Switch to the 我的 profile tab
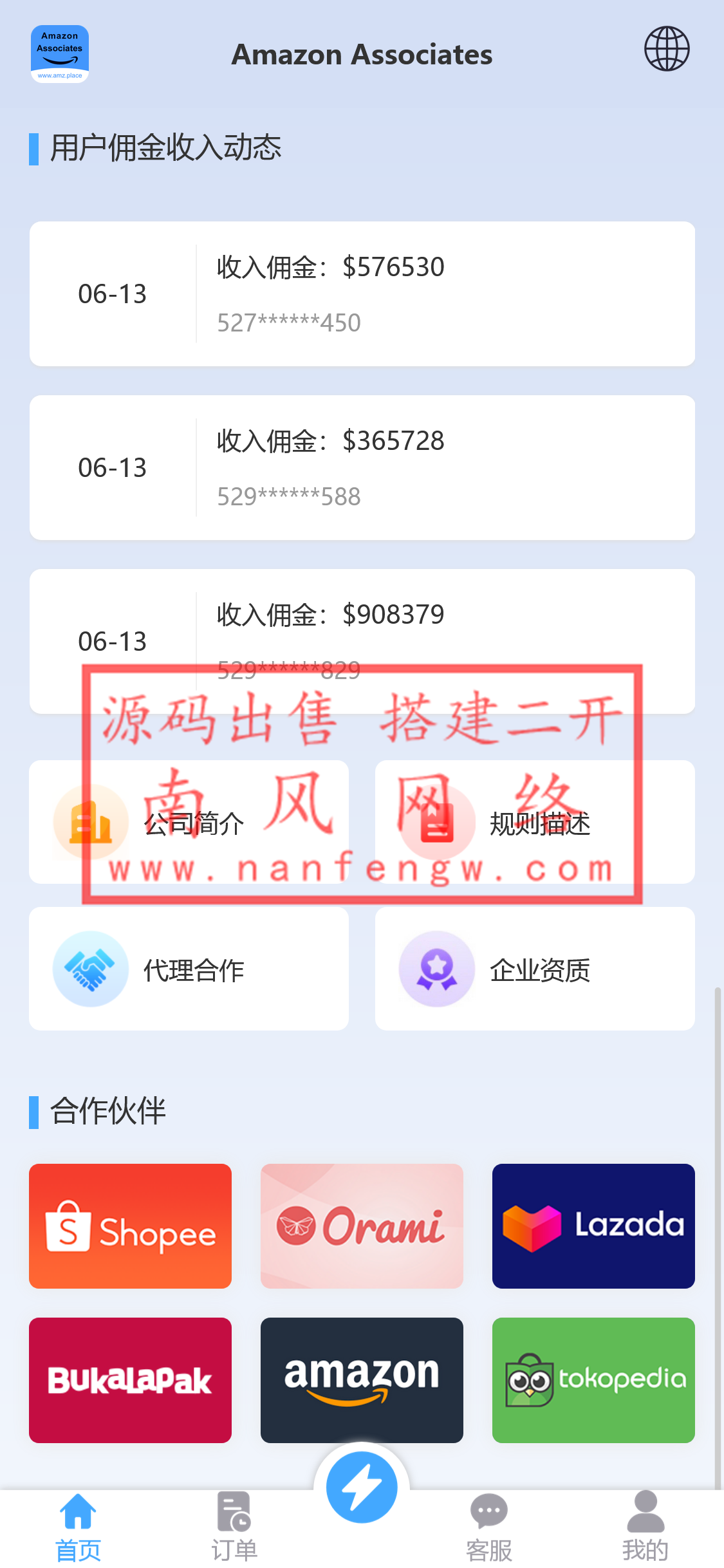The height and width of the screenshot is (1568, 724). point(645,1527)
